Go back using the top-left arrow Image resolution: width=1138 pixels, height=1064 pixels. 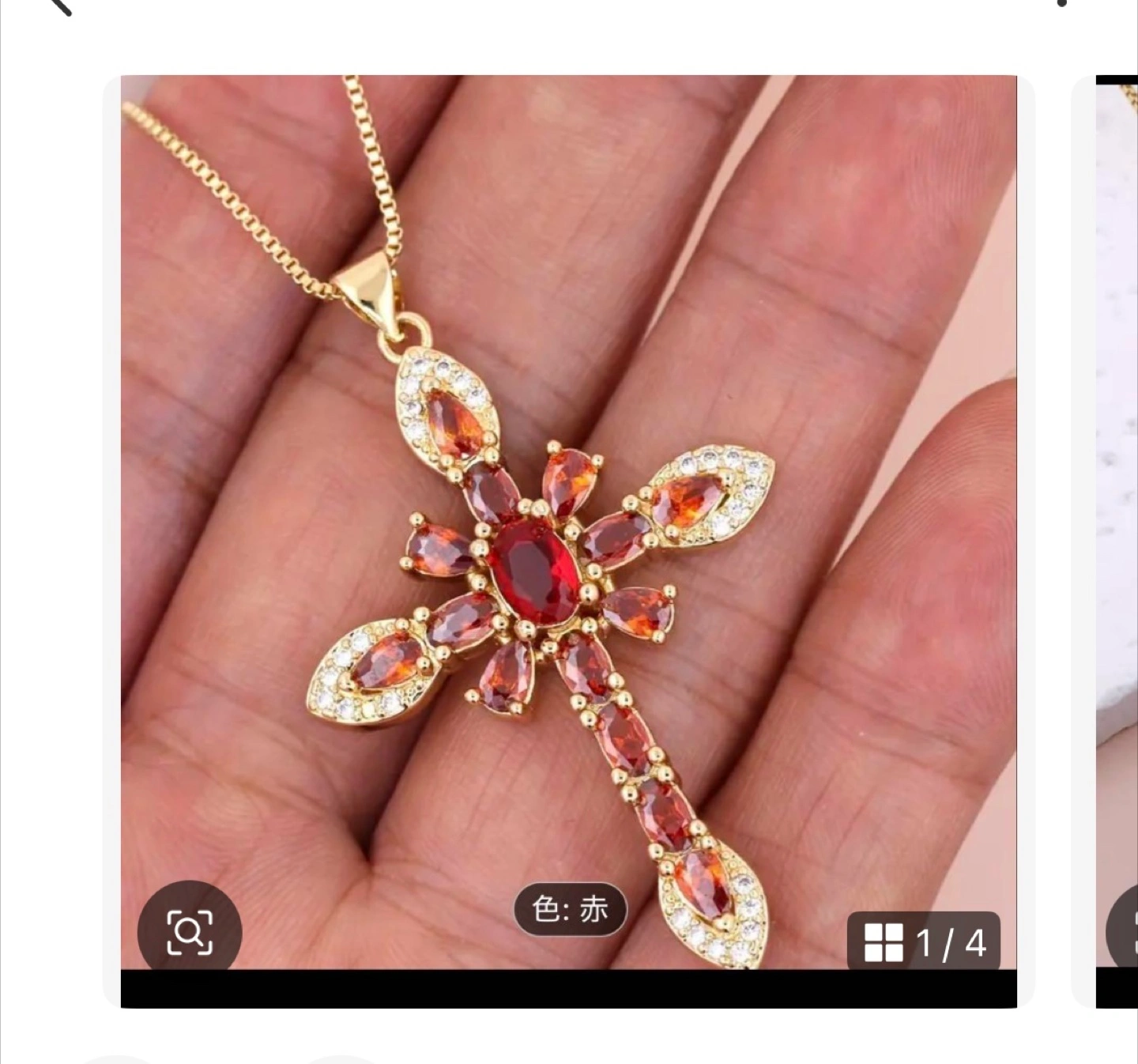pyautogui.click(x=60, y=6)
